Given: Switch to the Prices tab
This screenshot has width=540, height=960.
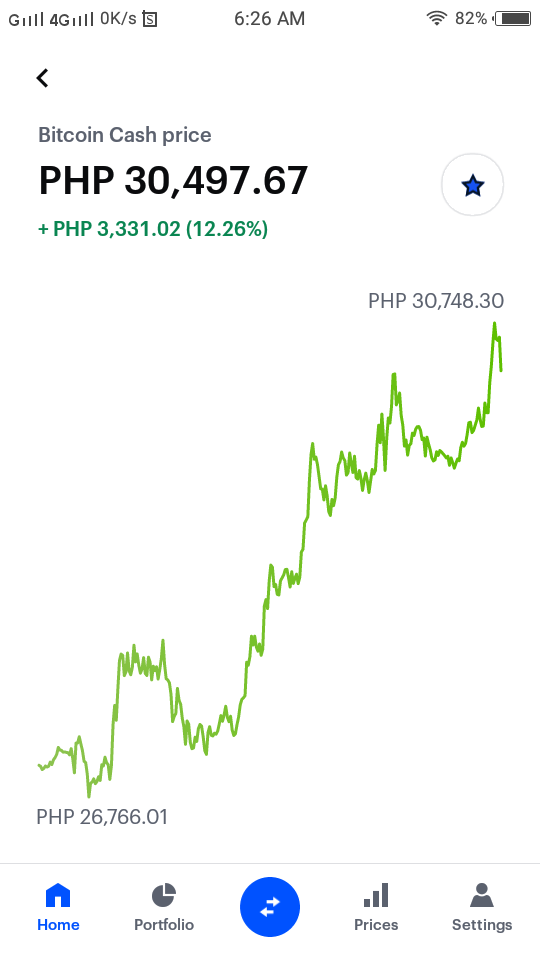Looking at the screenshot, I should click(376, 907).
